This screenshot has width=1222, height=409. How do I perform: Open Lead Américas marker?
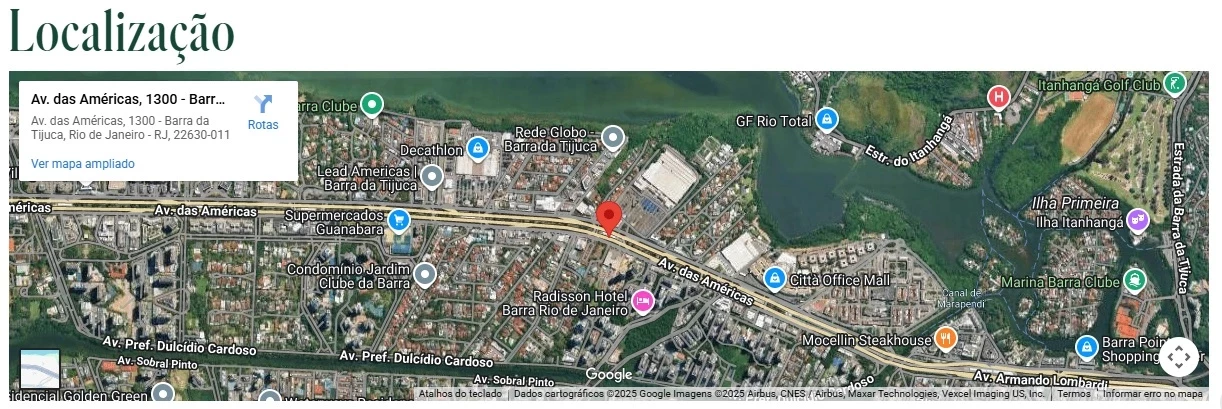tap(431, 177)
